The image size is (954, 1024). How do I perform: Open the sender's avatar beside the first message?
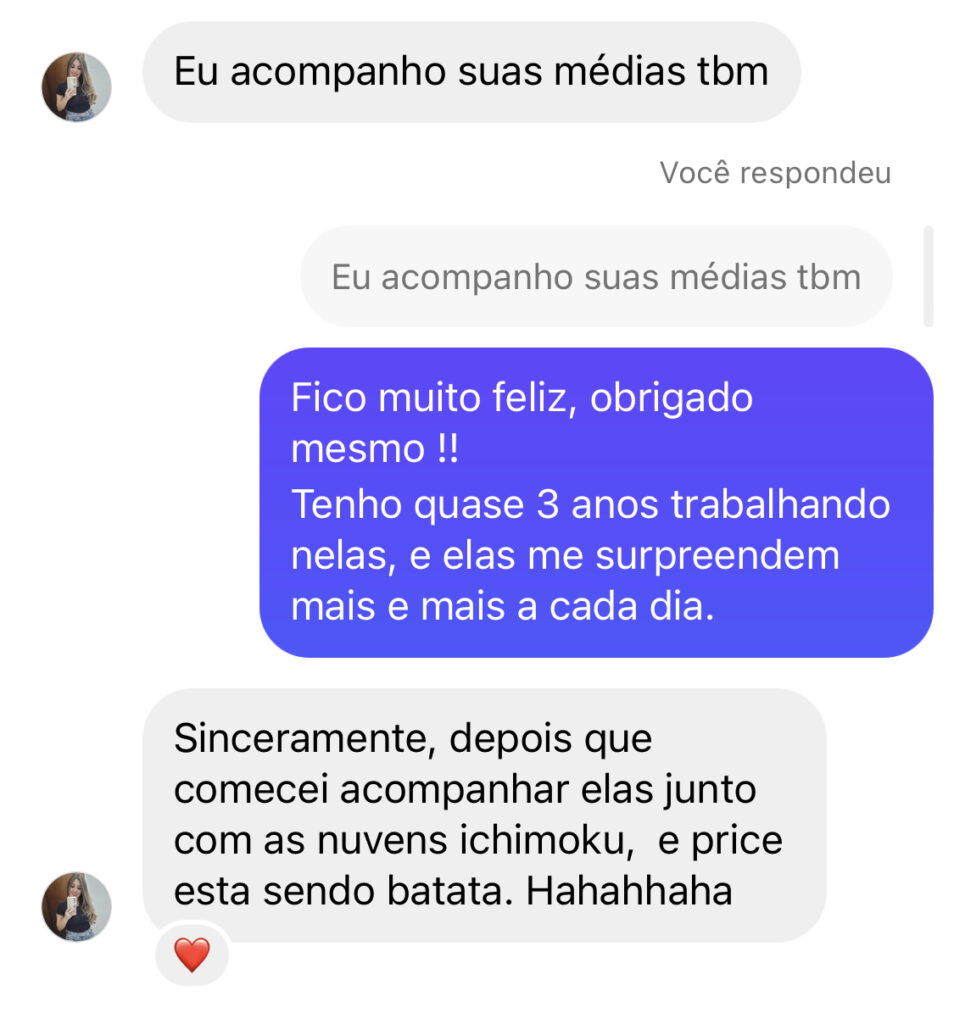tap(76, 87)
